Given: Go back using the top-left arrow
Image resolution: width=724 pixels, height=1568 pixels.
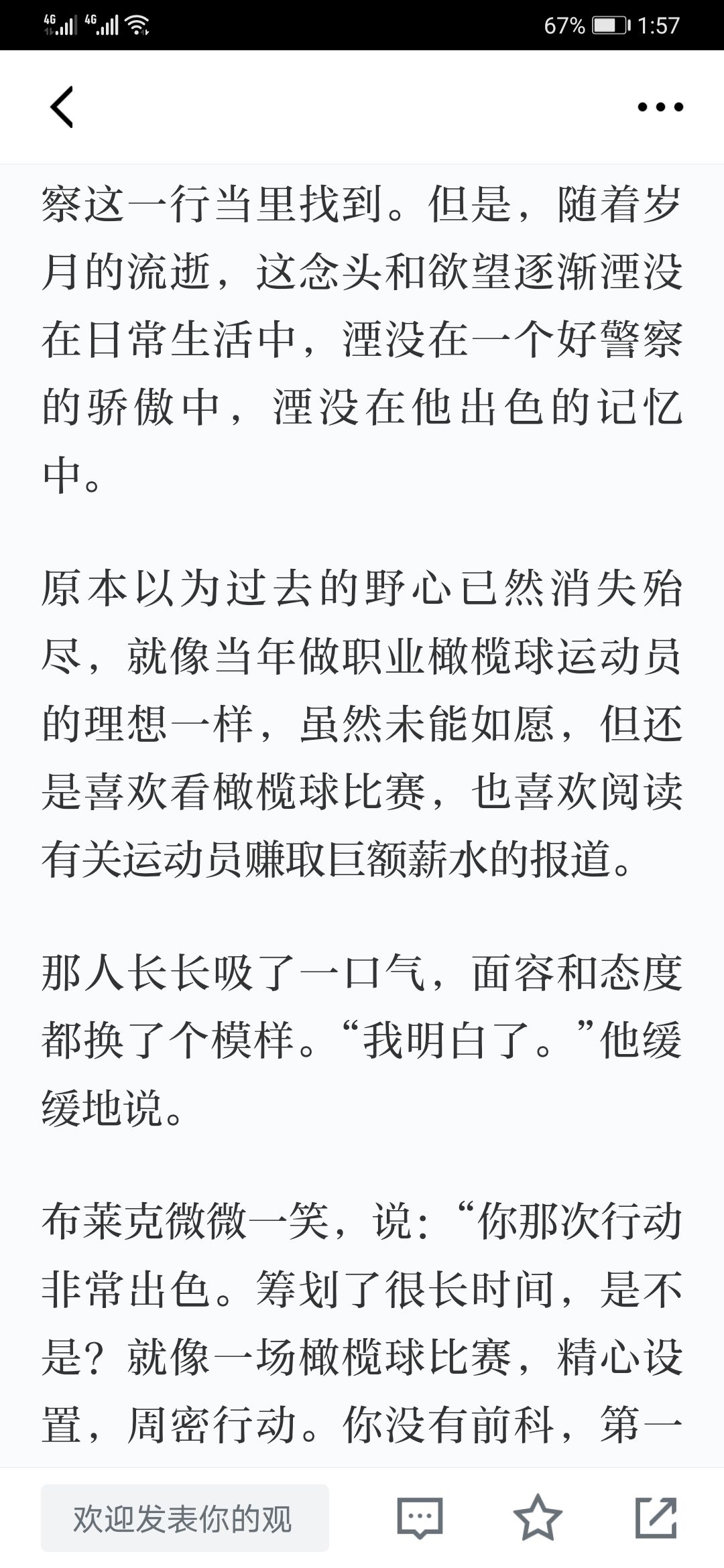Looking at the screenshot, I should click(62, 107).
